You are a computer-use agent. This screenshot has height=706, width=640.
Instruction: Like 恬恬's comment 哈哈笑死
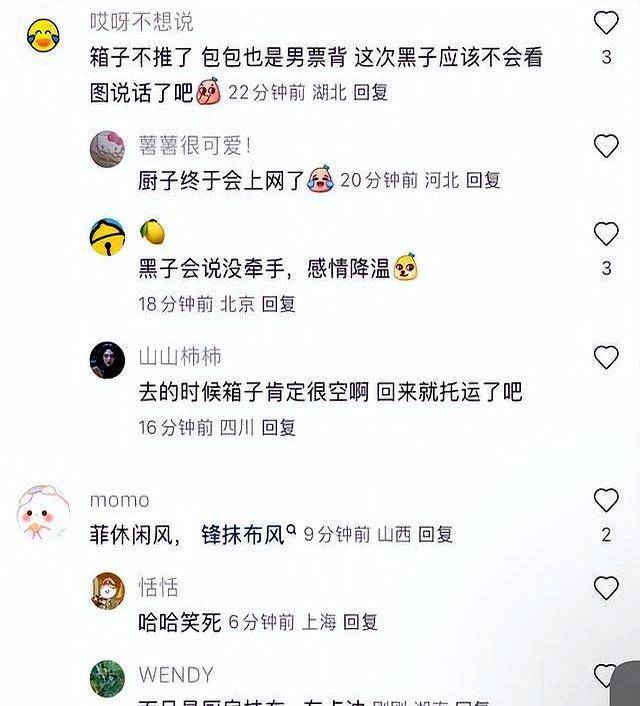click(x=606, y=587)
